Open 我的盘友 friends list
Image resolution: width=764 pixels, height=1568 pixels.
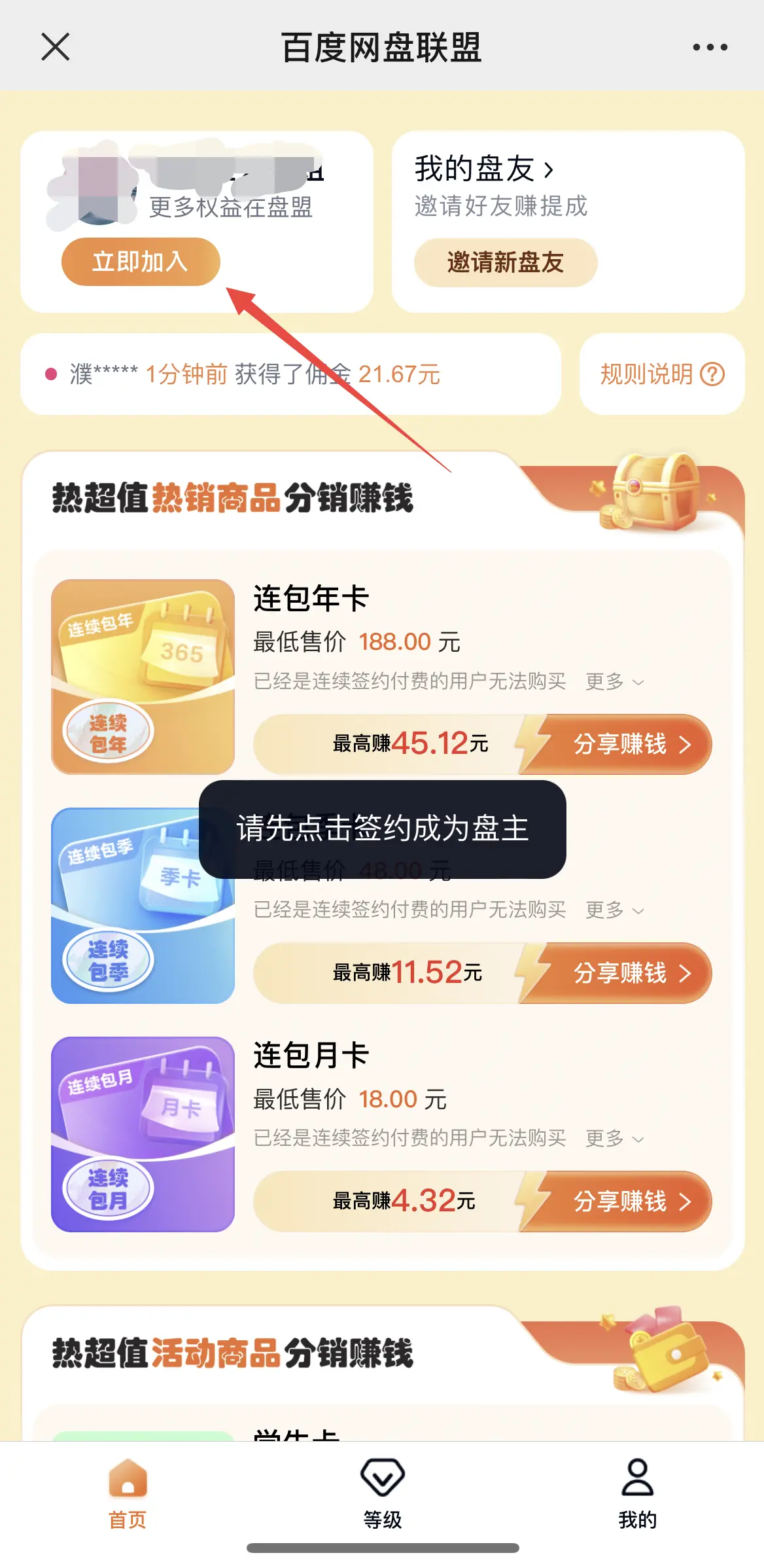pos(484,169)
